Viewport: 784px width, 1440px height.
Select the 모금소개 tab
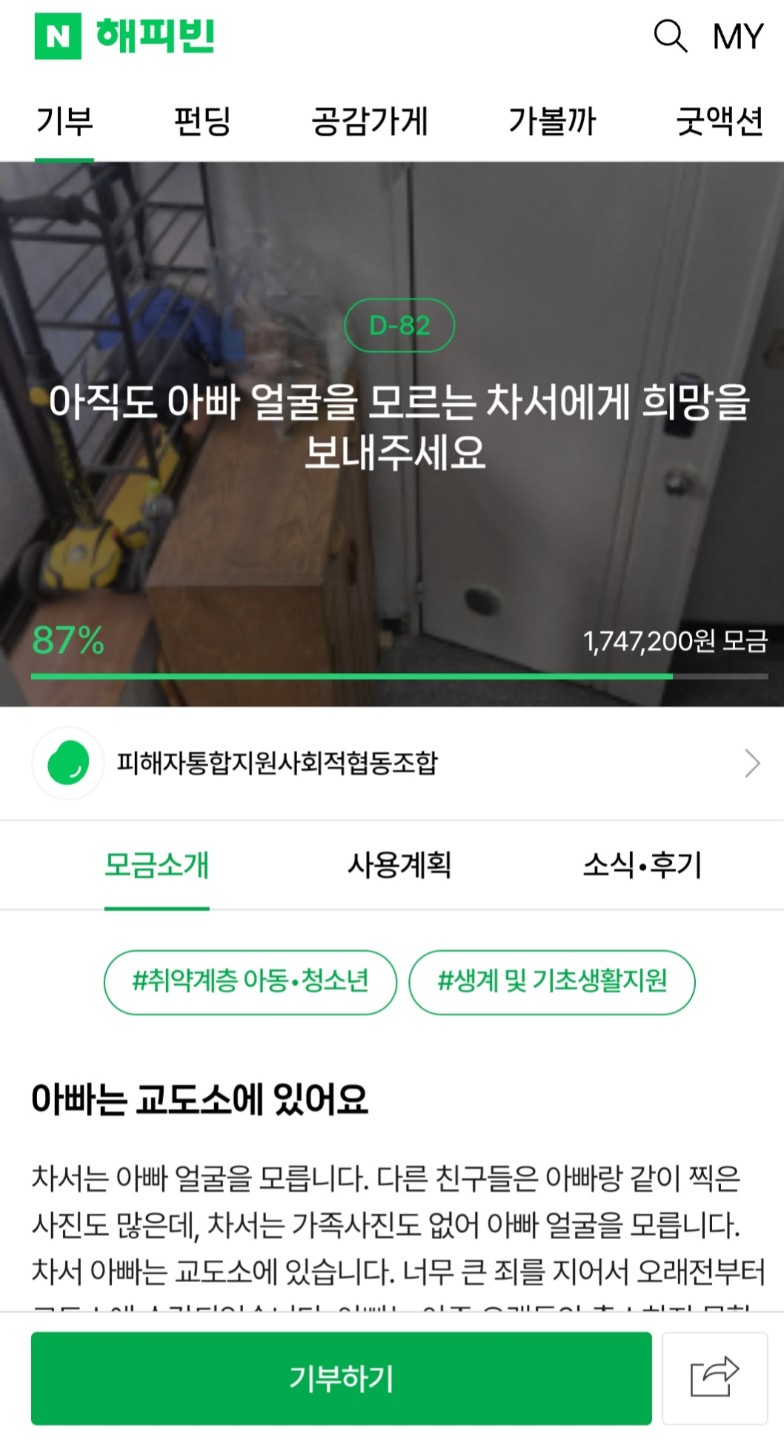(x=156, y=865)
